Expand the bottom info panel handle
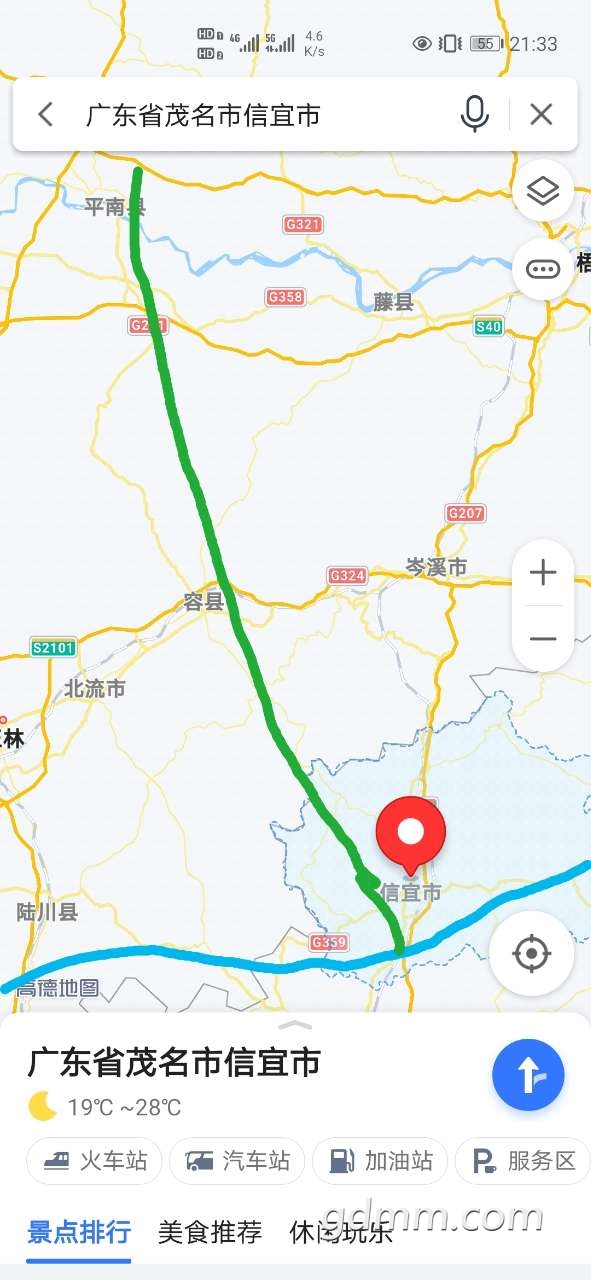The image size is (591, 1280). tap(295, 1025)
